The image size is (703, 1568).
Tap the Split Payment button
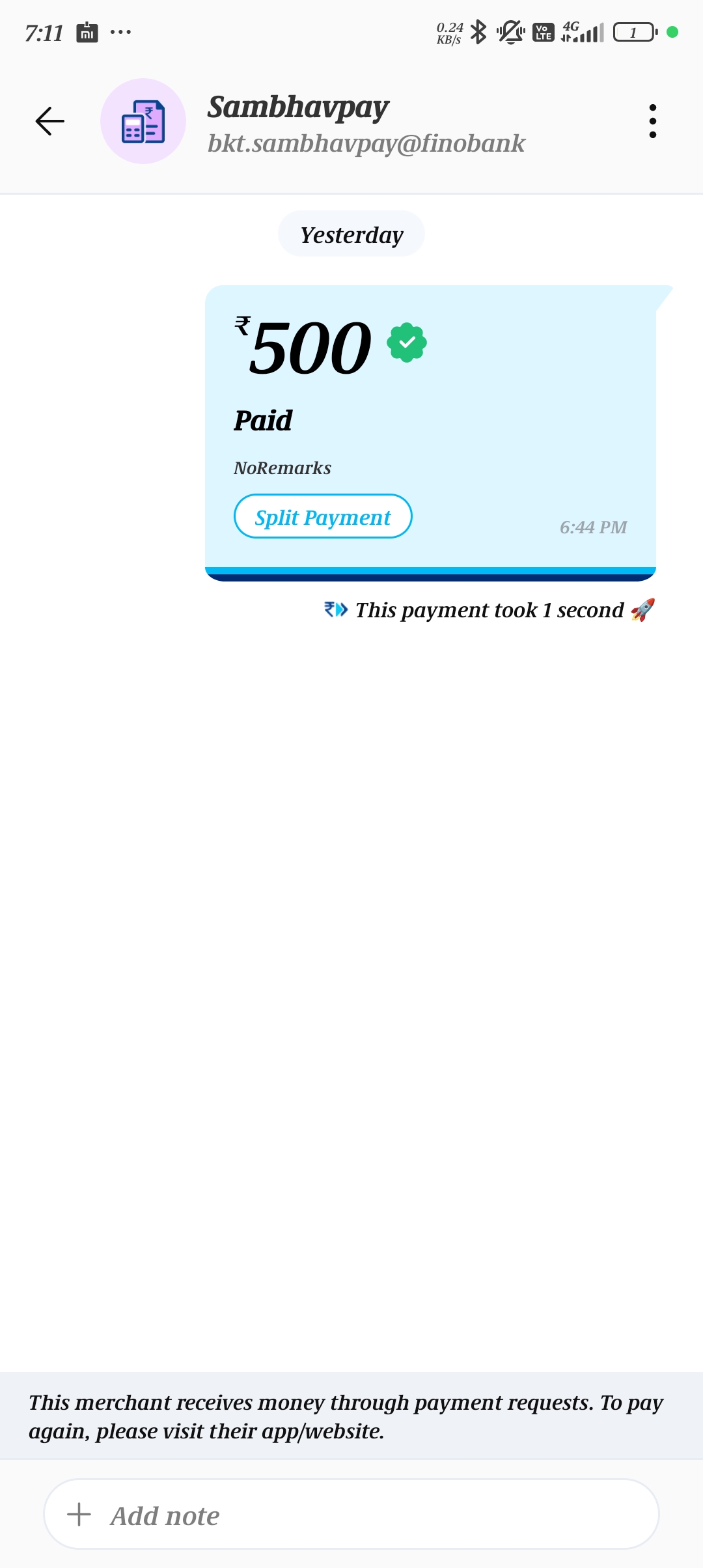[323, 516]
